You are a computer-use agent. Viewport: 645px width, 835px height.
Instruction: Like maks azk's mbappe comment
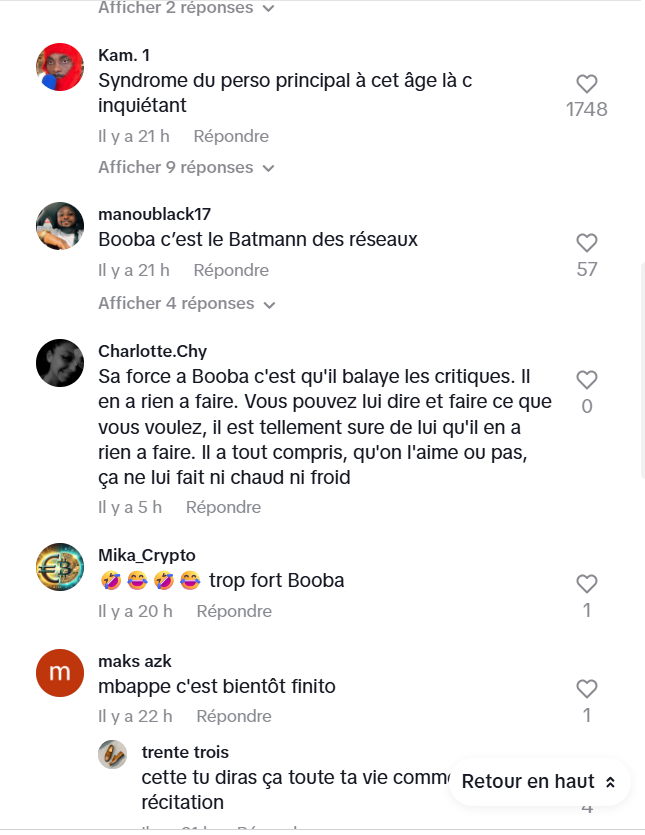click(x=587, y=689)
